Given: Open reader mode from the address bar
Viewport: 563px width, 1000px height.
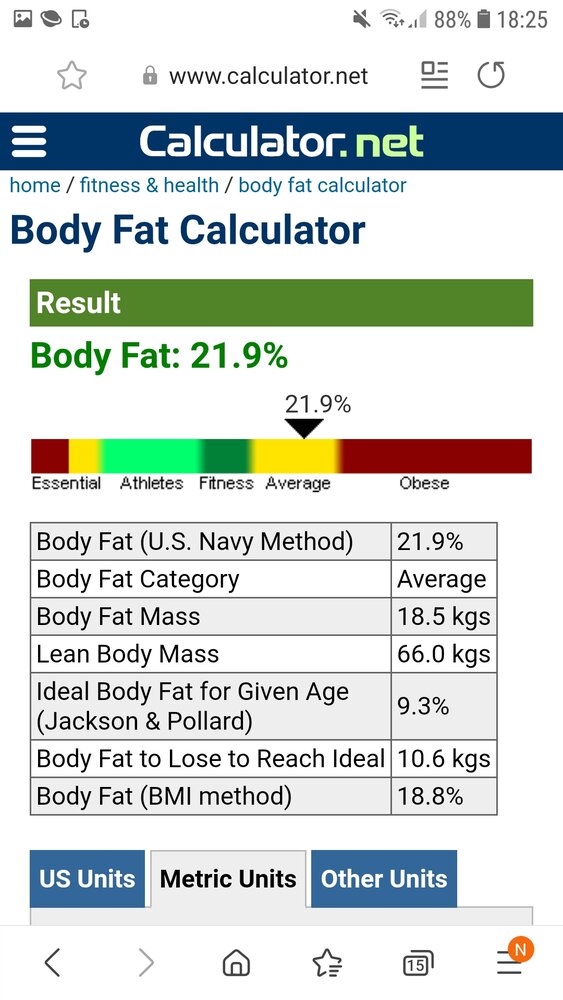Looking at the screenshot, I should (x=434, y=75).
